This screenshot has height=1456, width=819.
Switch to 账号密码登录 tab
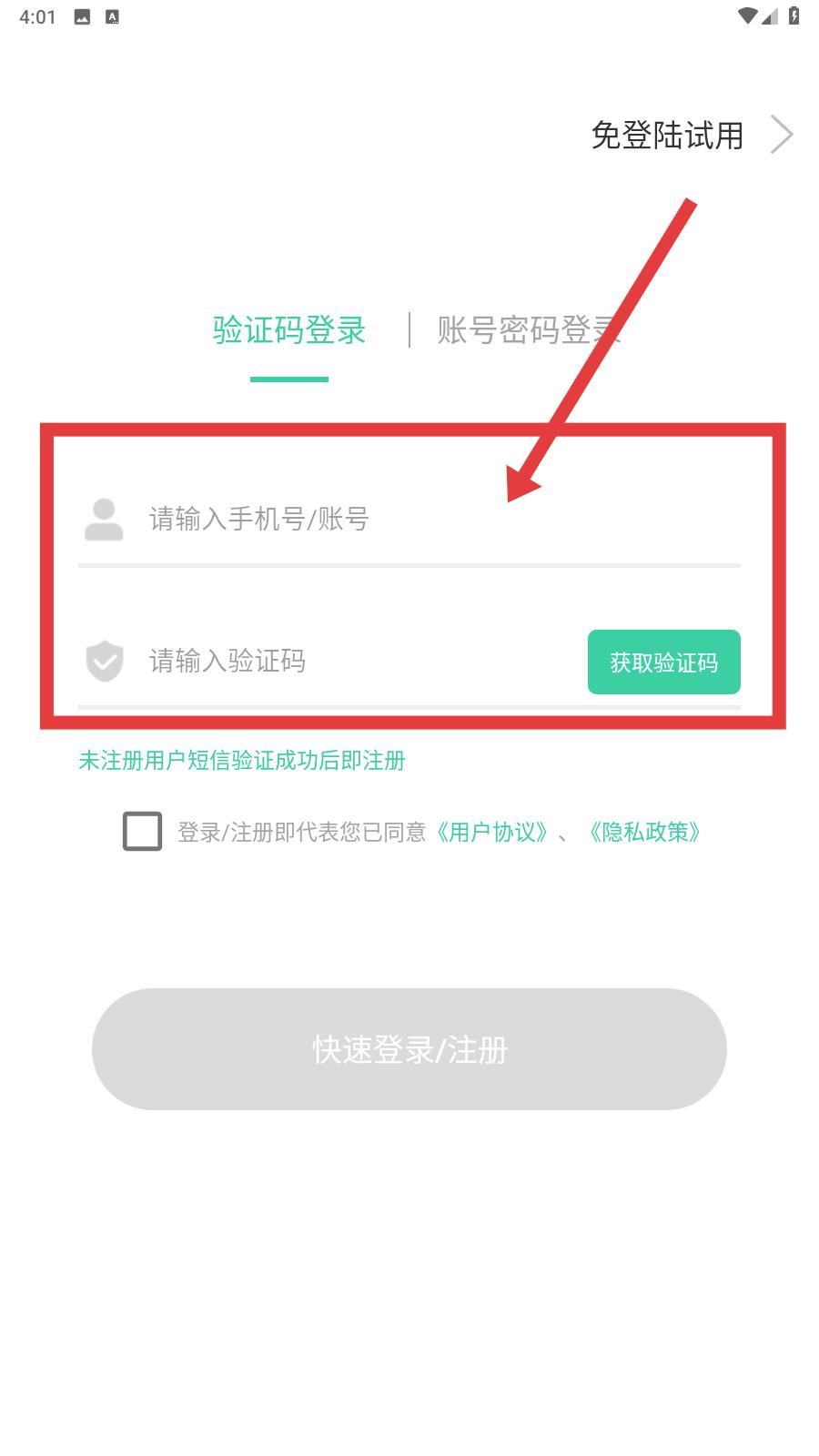pos(529,329)
